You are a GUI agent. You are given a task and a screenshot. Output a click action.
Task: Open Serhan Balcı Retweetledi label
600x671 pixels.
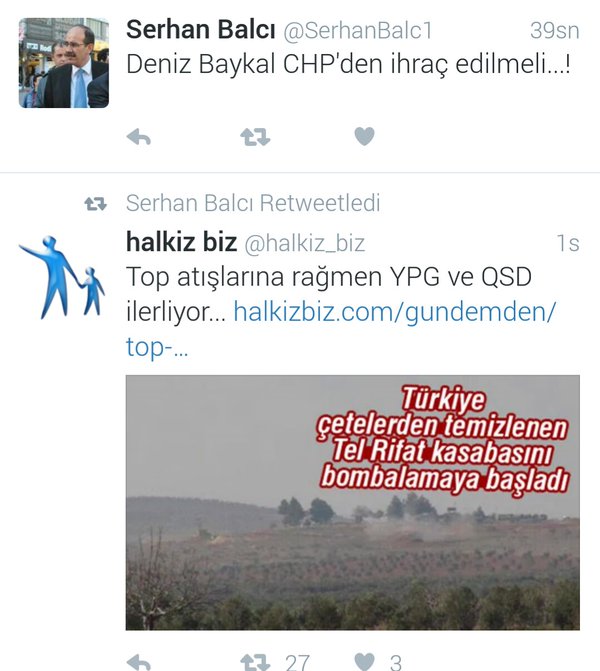point(252,203)
